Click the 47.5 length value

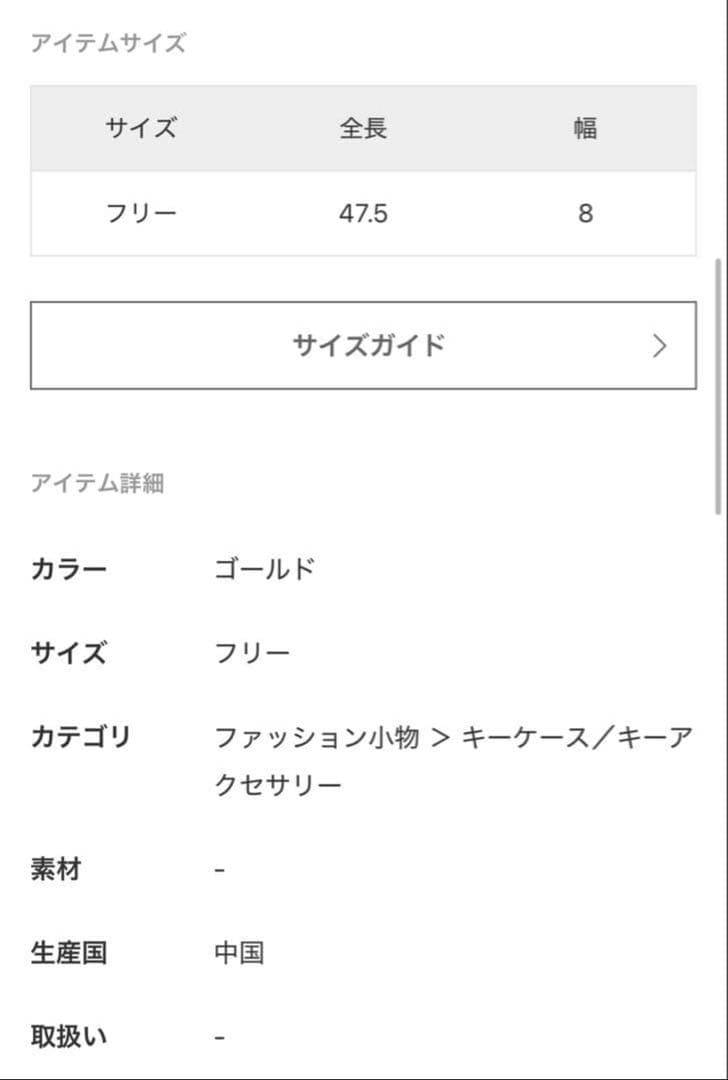[x=365, y=212]
